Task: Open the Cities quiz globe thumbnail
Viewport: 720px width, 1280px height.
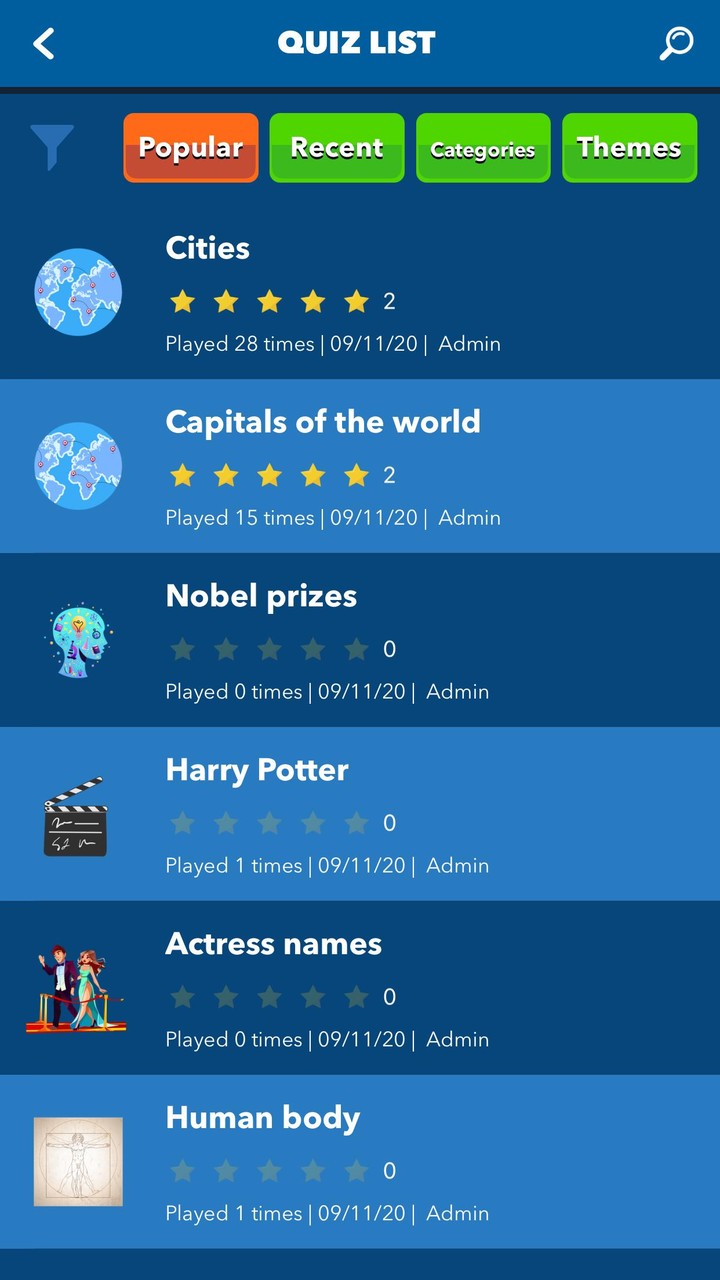Action: tap(78, 292)
